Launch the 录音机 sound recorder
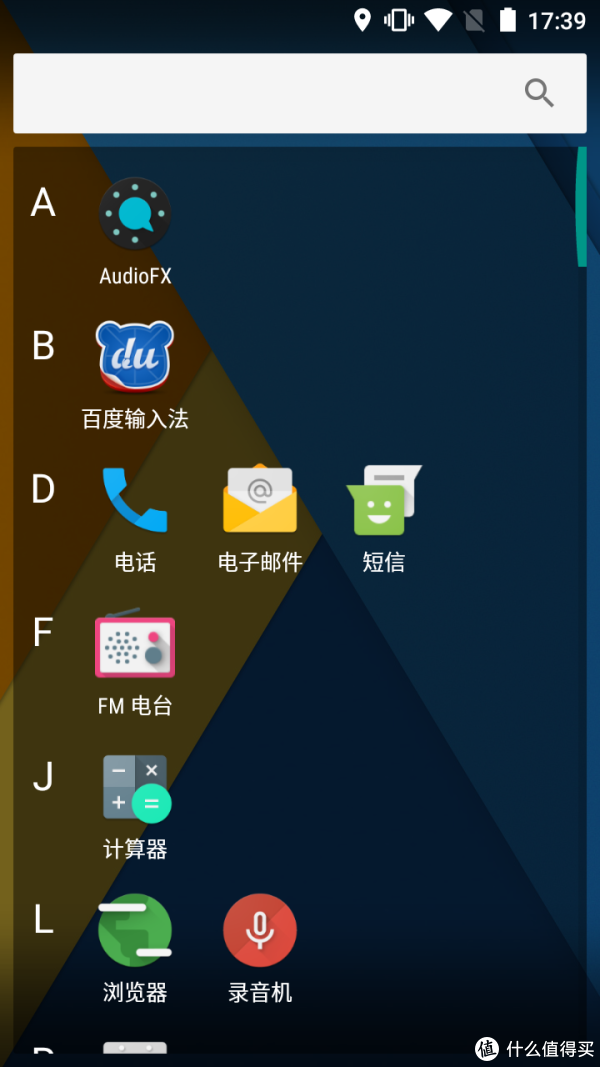This screenshot has height=1067, width=600. coord(260,931)
